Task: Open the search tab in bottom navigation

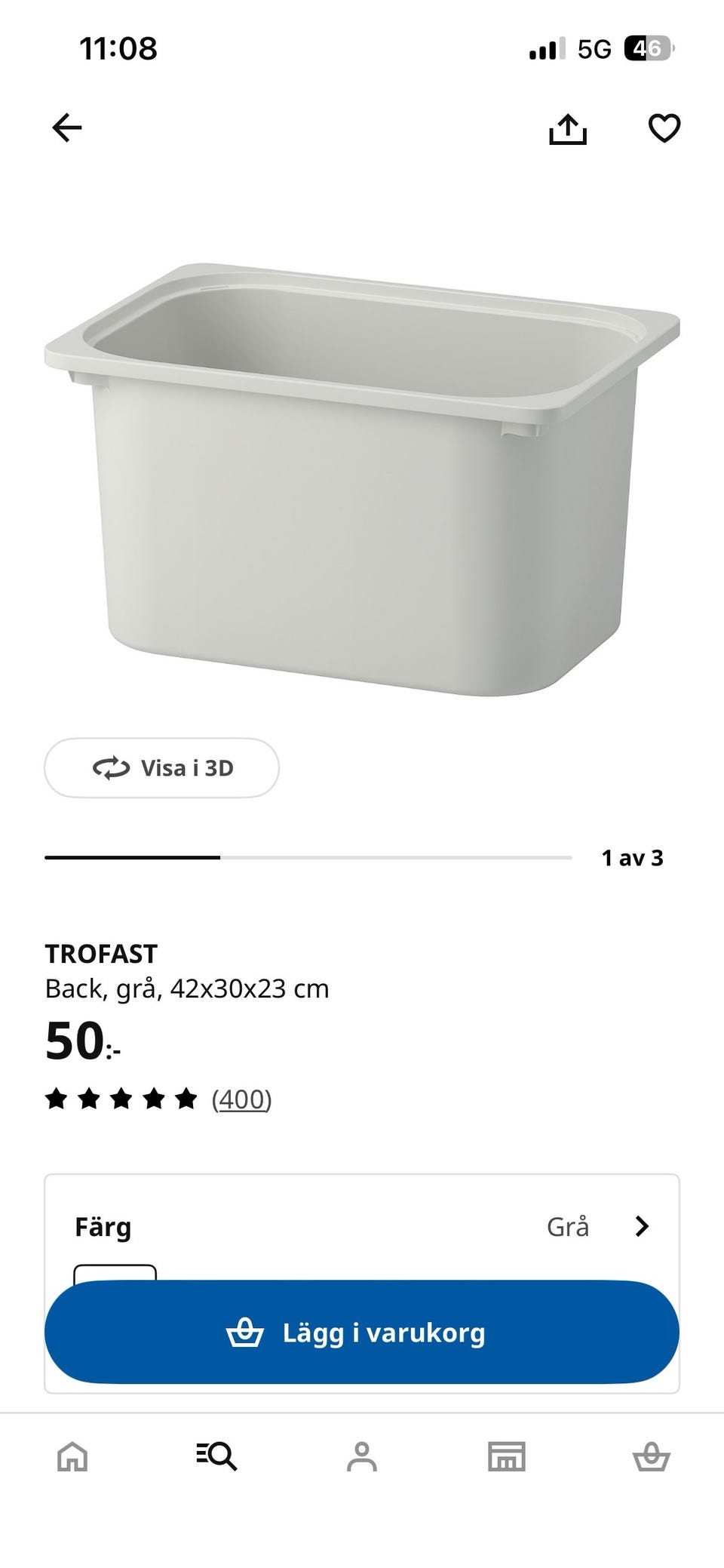Action: (217, 1456)
